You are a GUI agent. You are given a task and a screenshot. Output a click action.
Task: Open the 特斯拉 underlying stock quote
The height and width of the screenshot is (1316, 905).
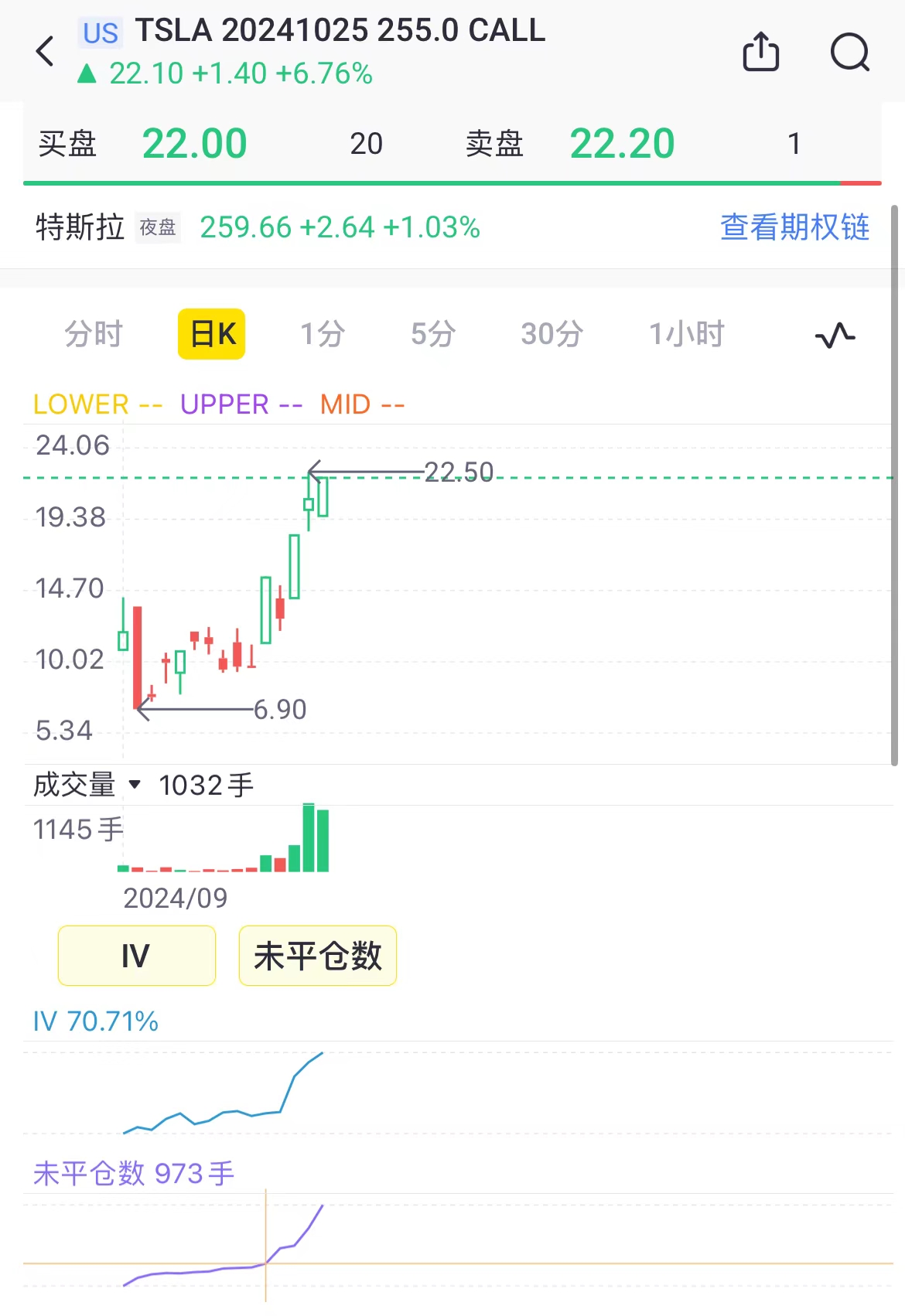(80, 227)
